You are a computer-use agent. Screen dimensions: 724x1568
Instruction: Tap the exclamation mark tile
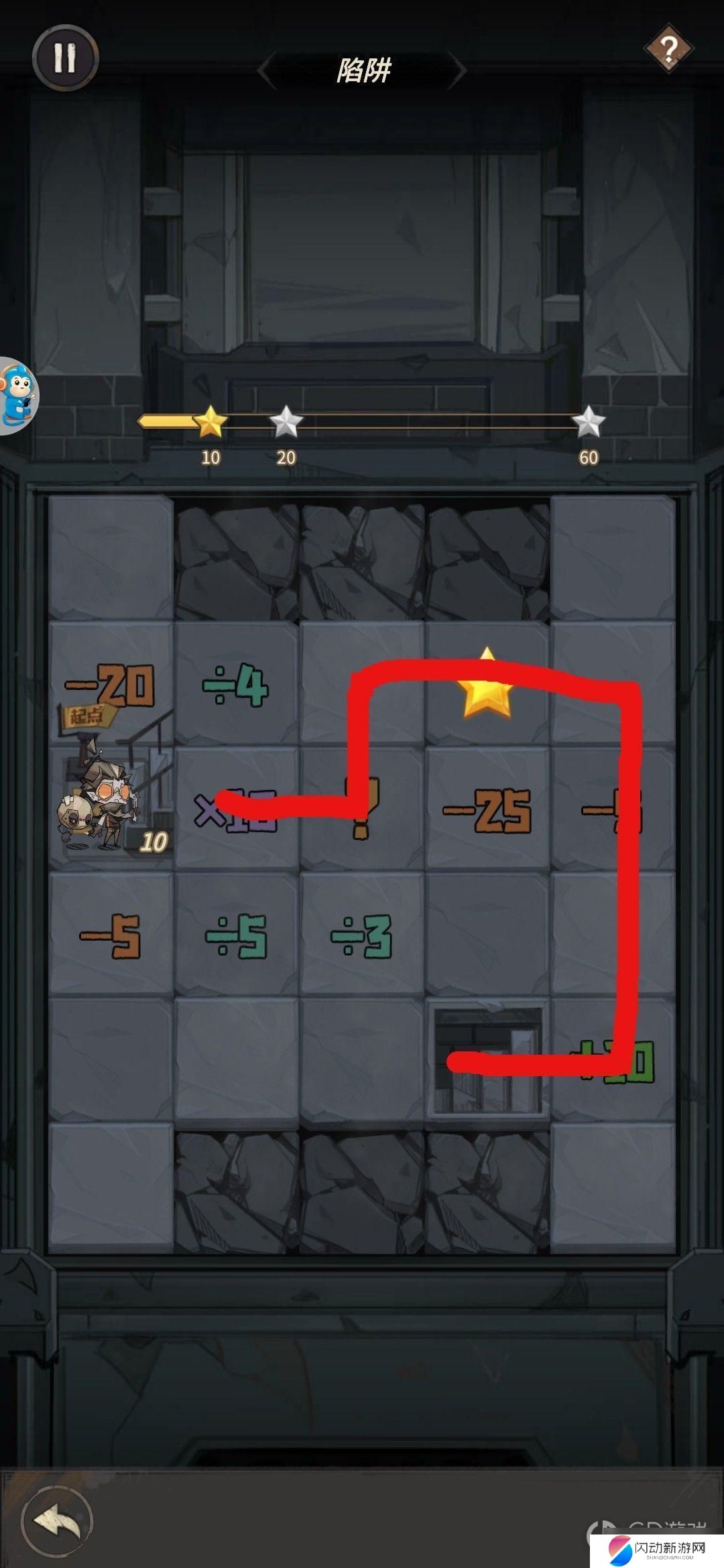click(361, 809)
